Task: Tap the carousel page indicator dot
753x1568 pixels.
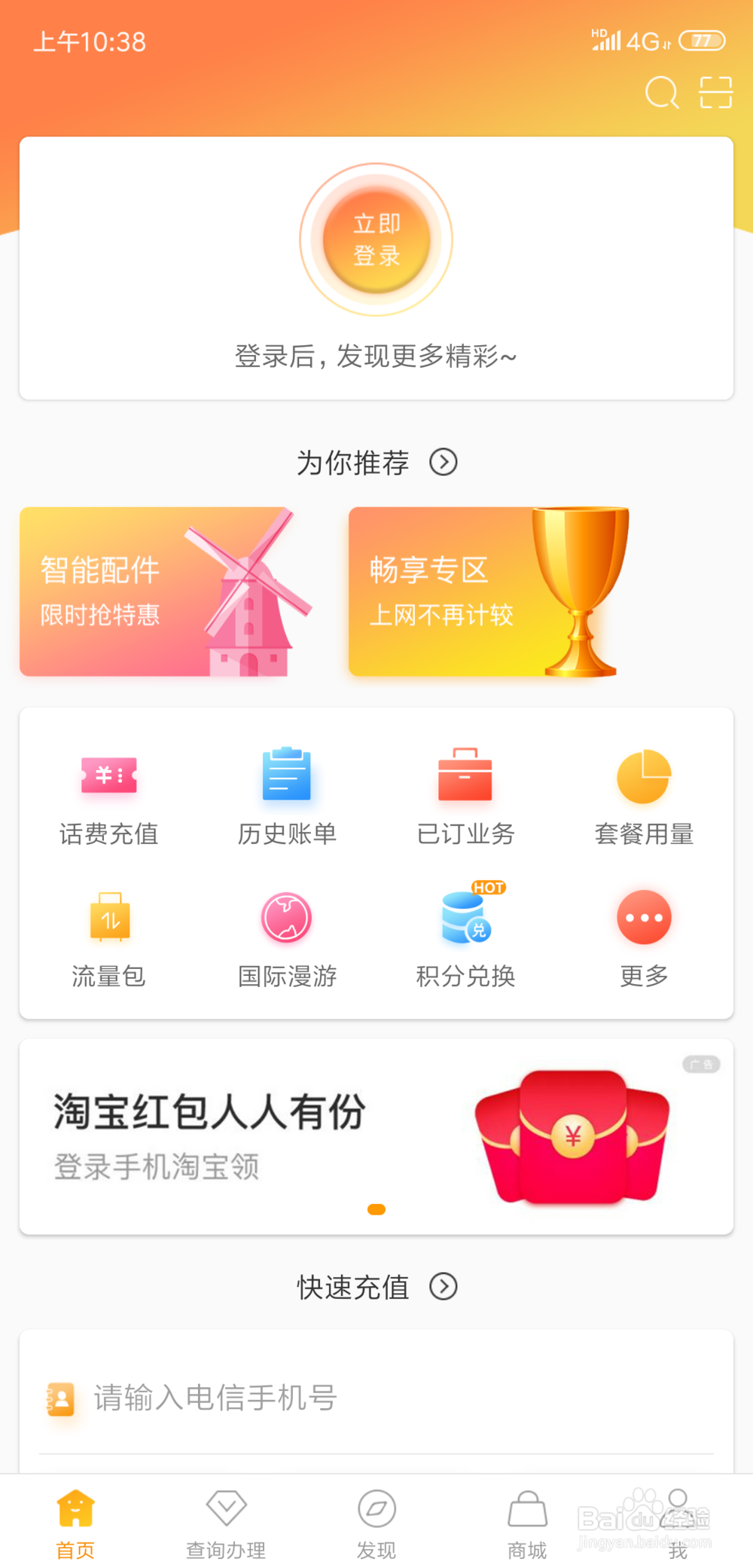Action: tap(376, 1209)
